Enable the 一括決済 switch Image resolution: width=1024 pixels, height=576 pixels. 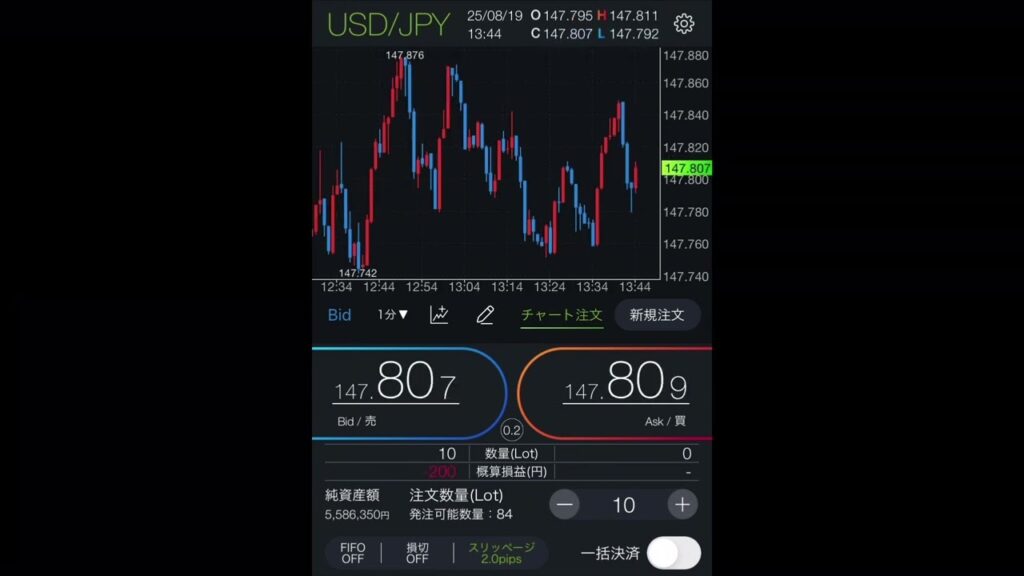click(673, 553)
